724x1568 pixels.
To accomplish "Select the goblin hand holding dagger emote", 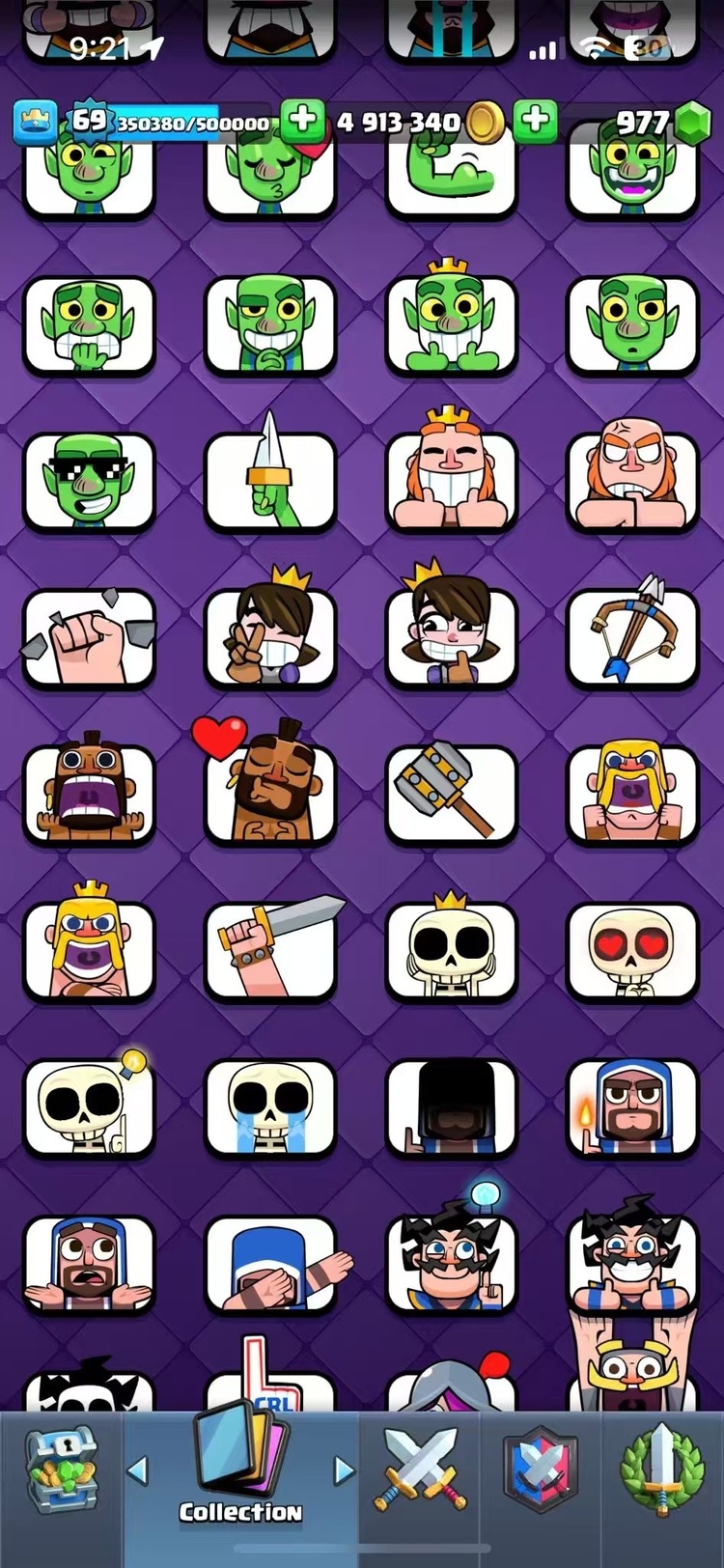I will (269, 482).
